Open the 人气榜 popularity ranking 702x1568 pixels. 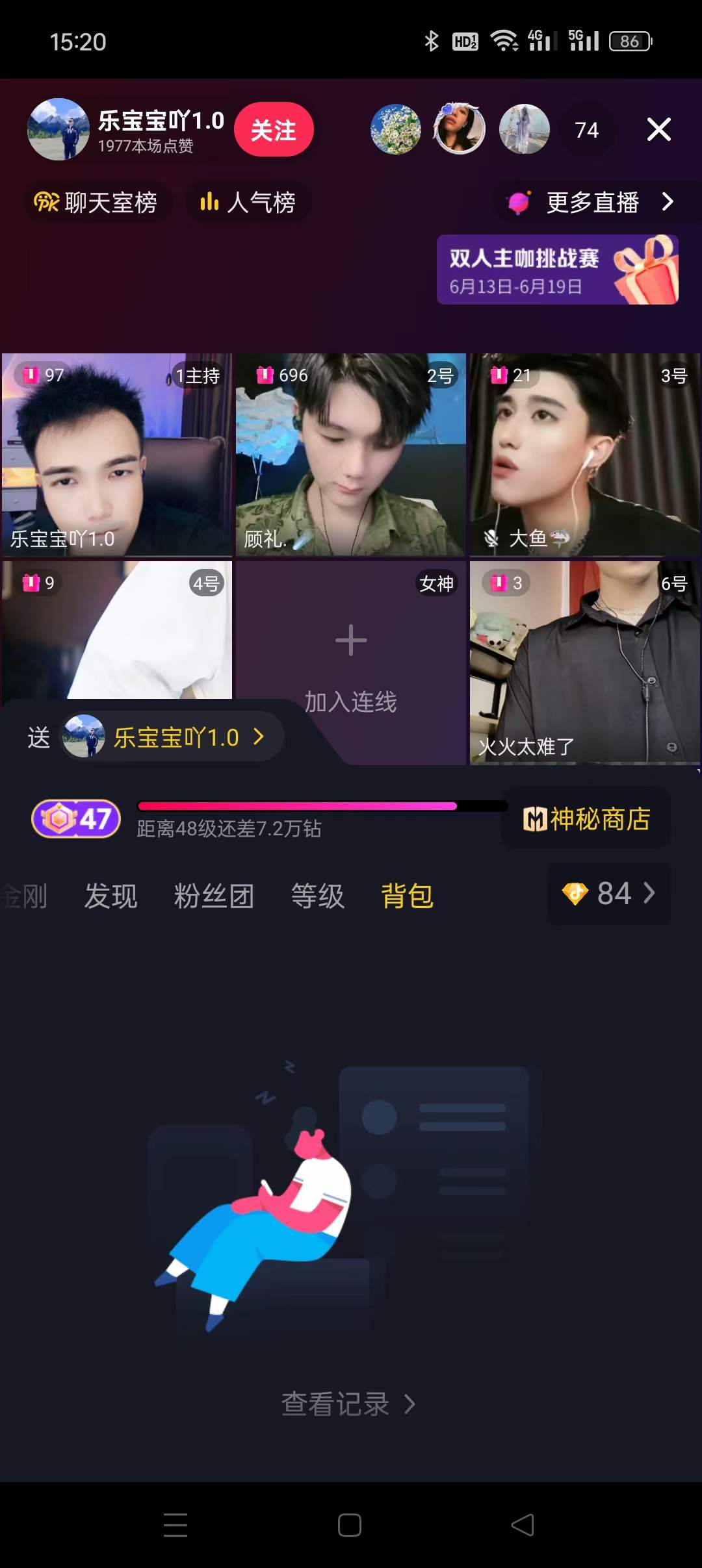point(248,203)
